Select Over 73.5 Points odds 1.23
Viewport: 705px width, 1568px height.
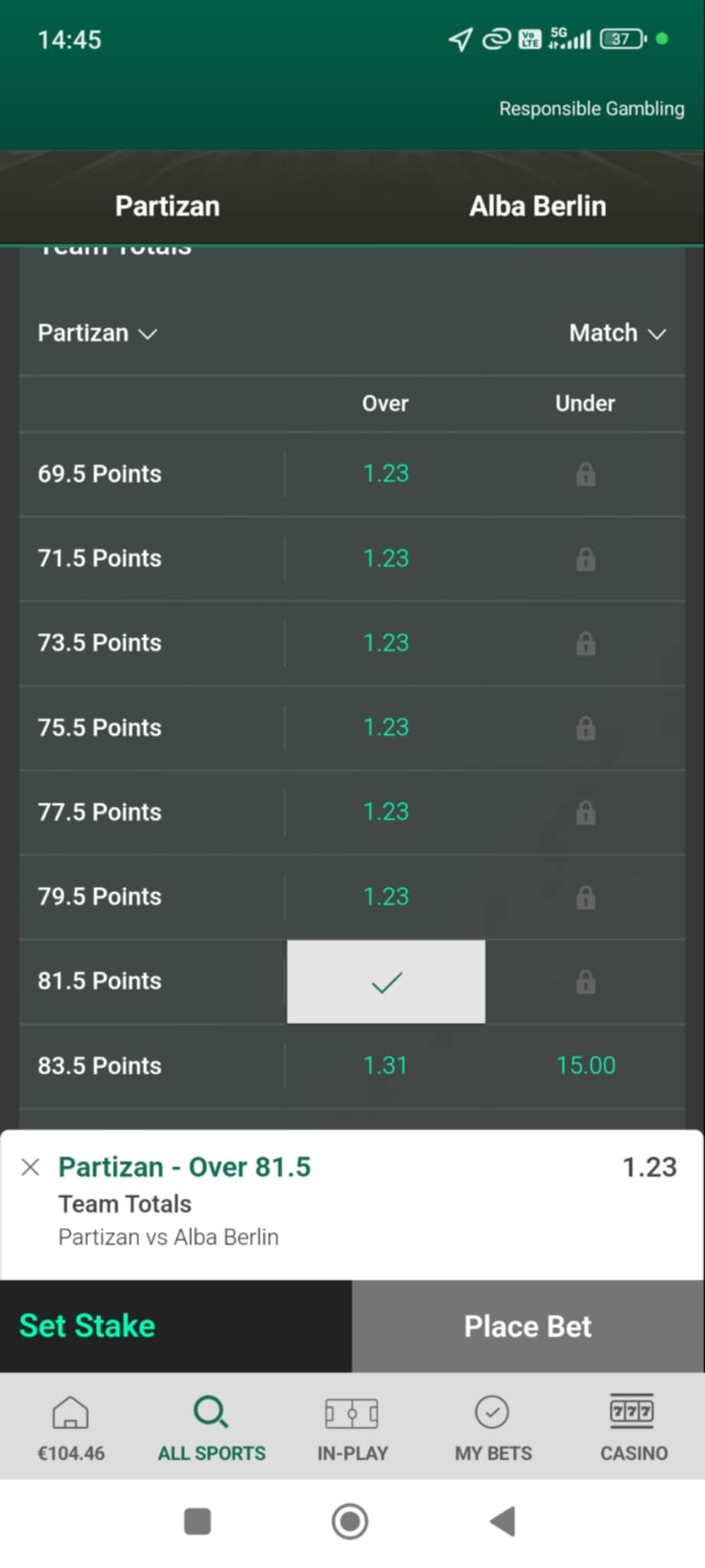click(386, 642)
